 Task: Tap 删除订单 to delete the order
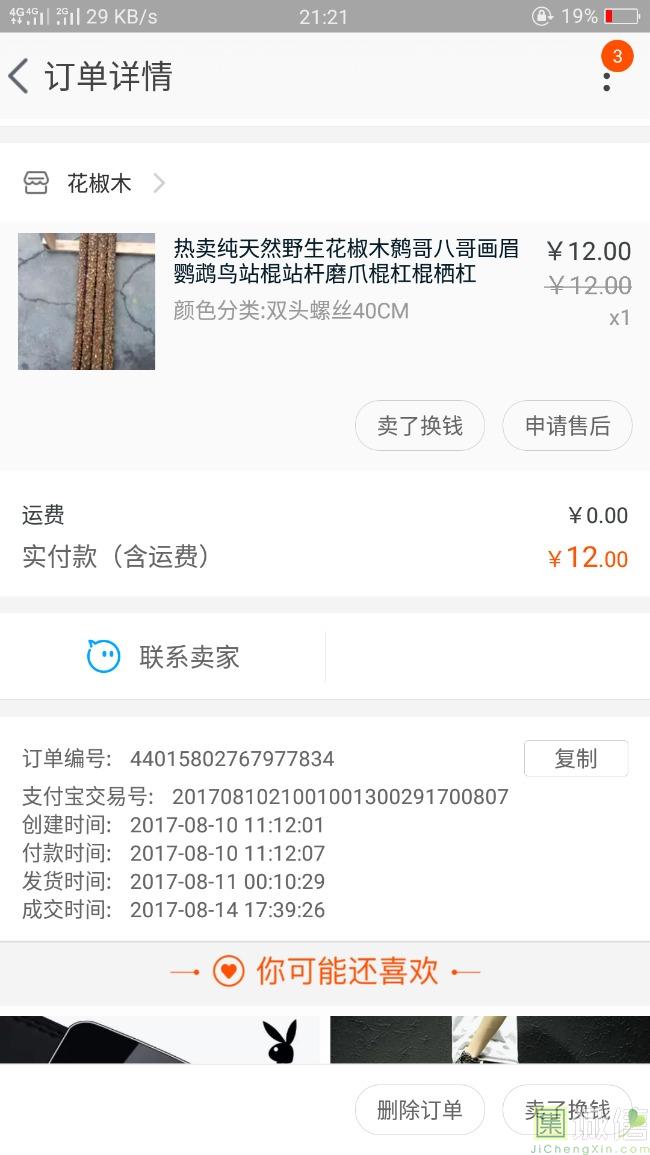point(420,1109)
